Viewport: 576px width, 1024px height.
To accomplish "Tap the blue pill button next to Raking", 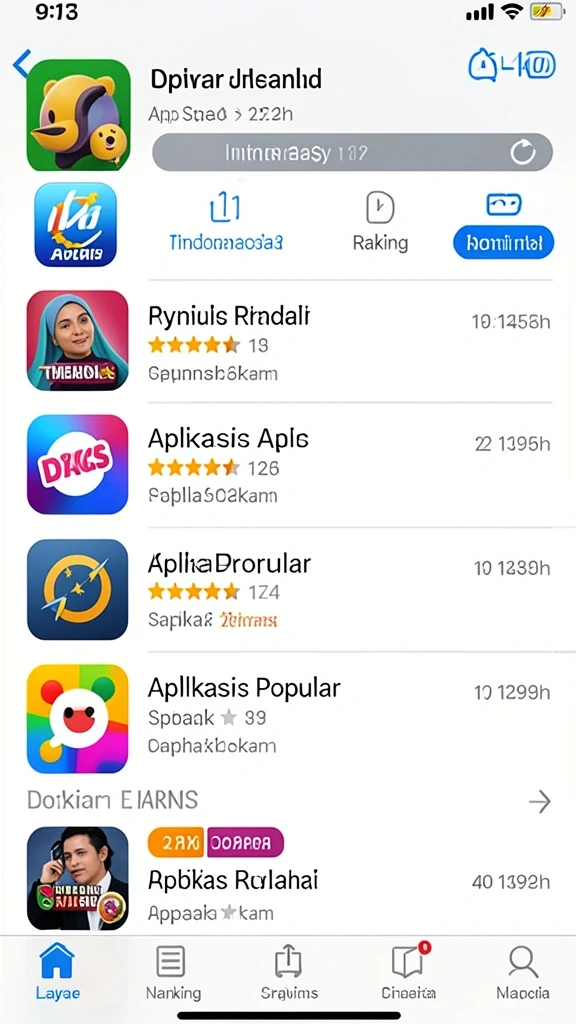I will click(503, 243).
